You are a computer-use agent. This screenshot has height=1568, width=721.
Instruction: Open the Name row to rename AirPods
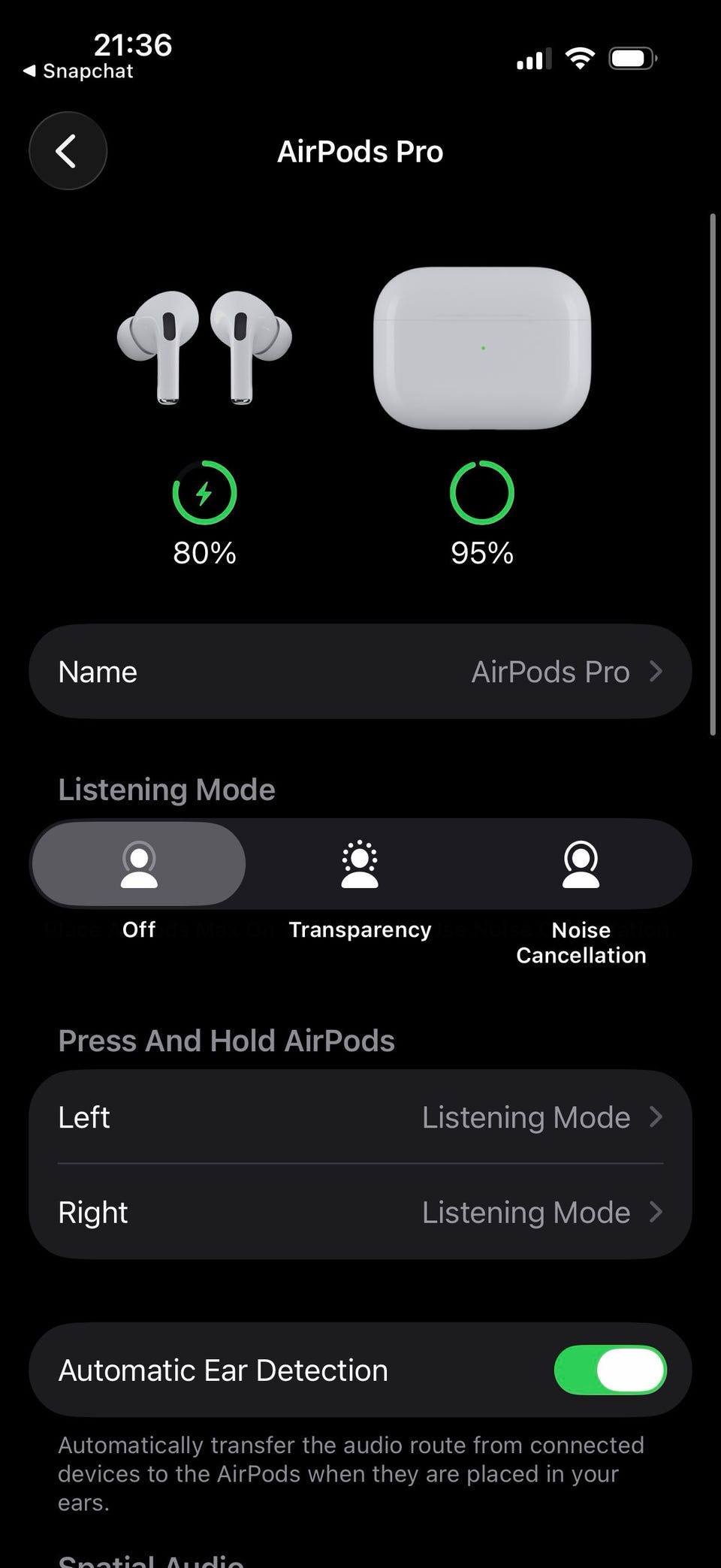tap(360, 672)
